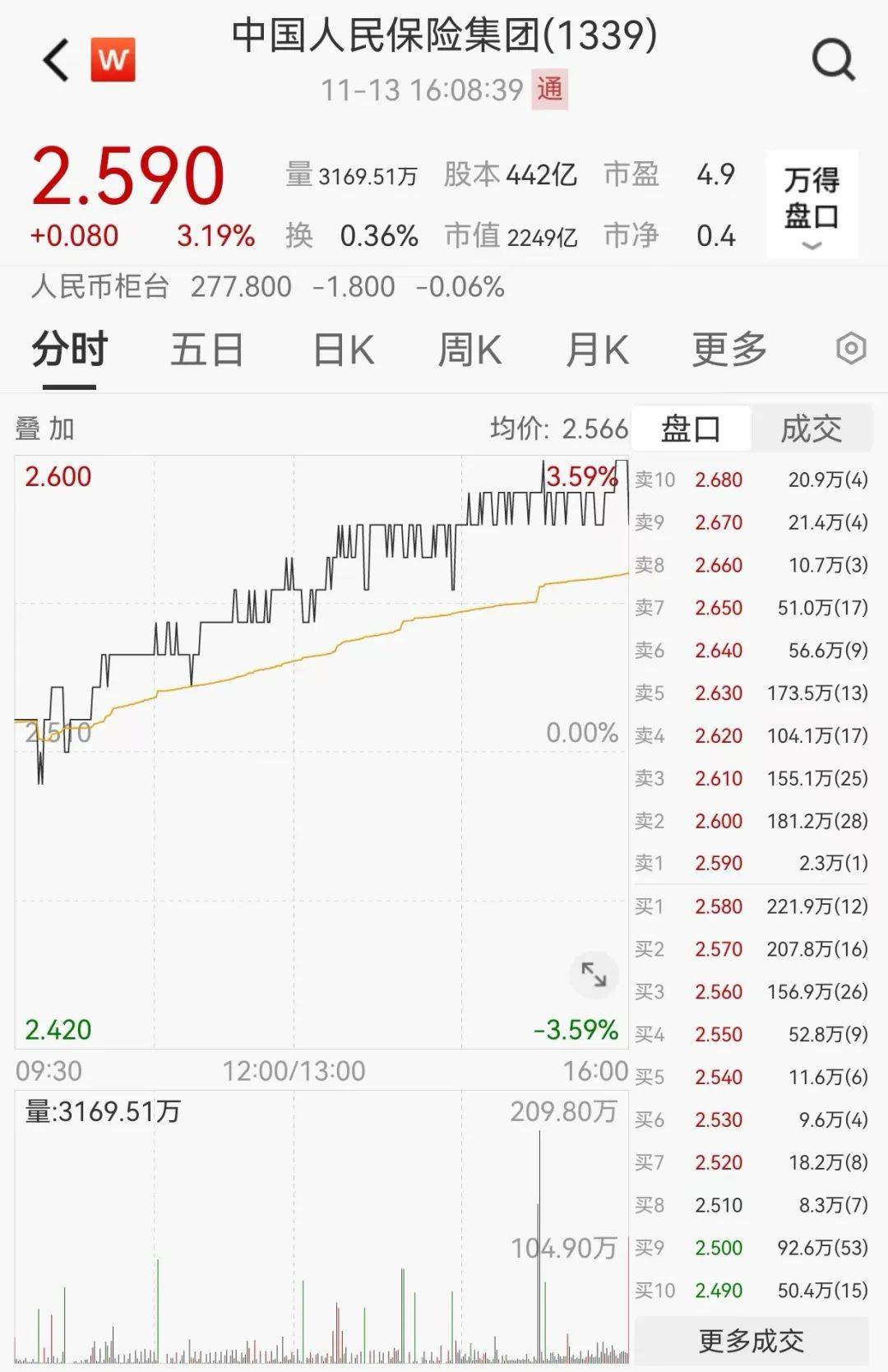
Task: Switch to the 成交 trades tab
Action: tap(811, 429)
